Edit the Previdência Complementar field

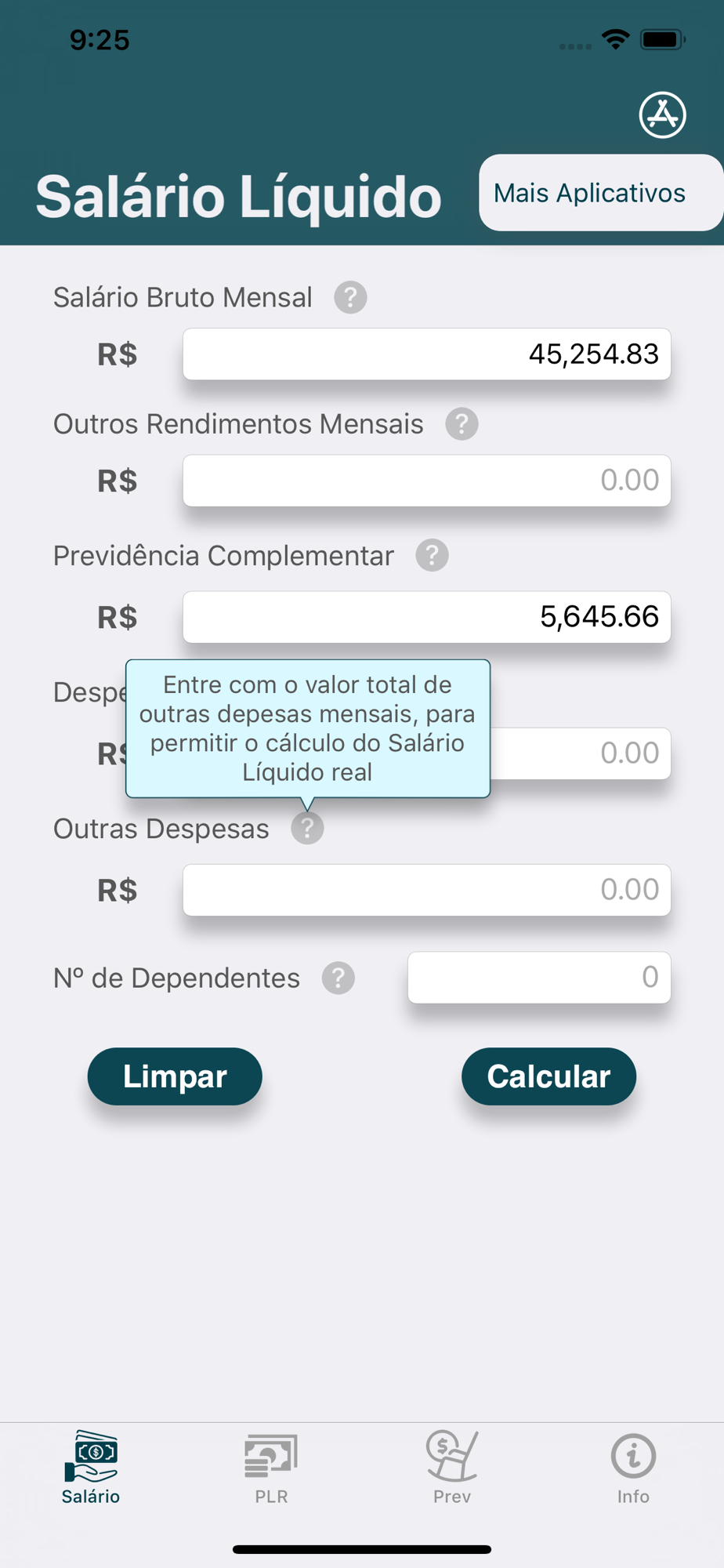pos(426,617)
